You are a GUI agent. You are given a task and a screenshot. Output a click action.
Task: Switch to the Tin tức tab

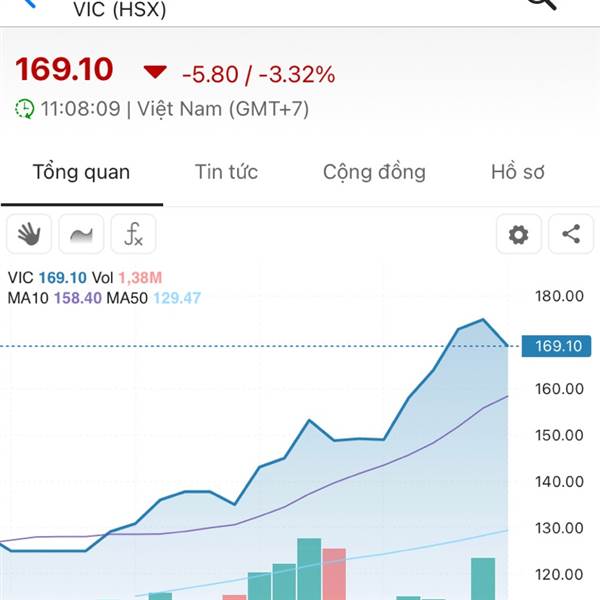226,172
